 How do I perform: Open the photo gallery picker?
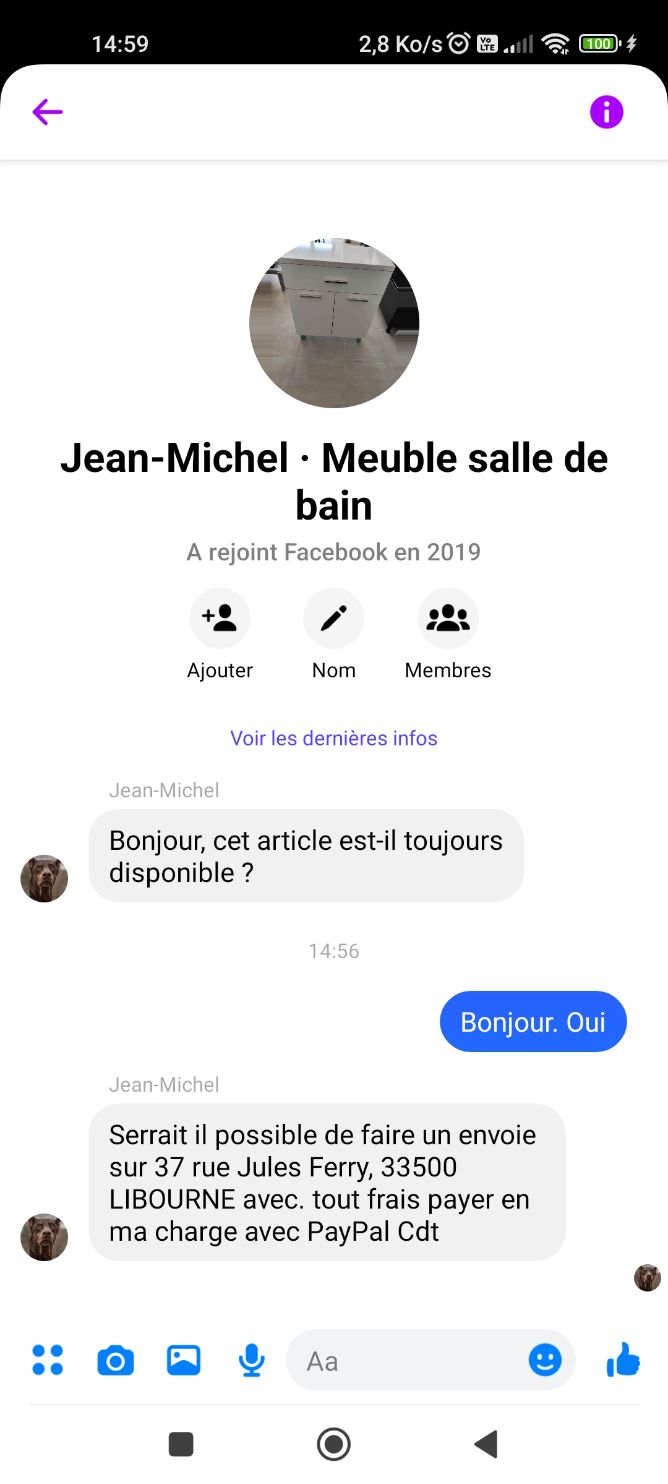183,1360
